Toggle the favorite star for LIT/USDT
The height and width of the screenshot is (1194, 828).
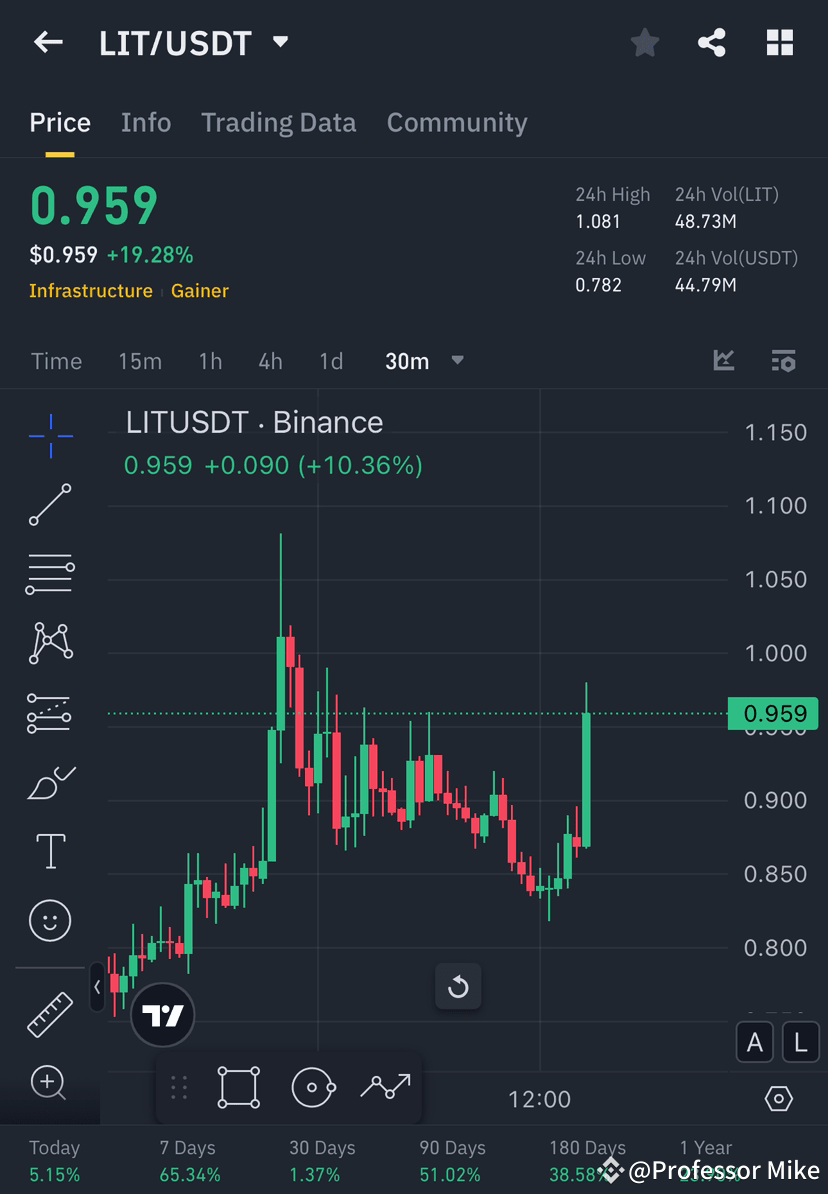(644, 42)
